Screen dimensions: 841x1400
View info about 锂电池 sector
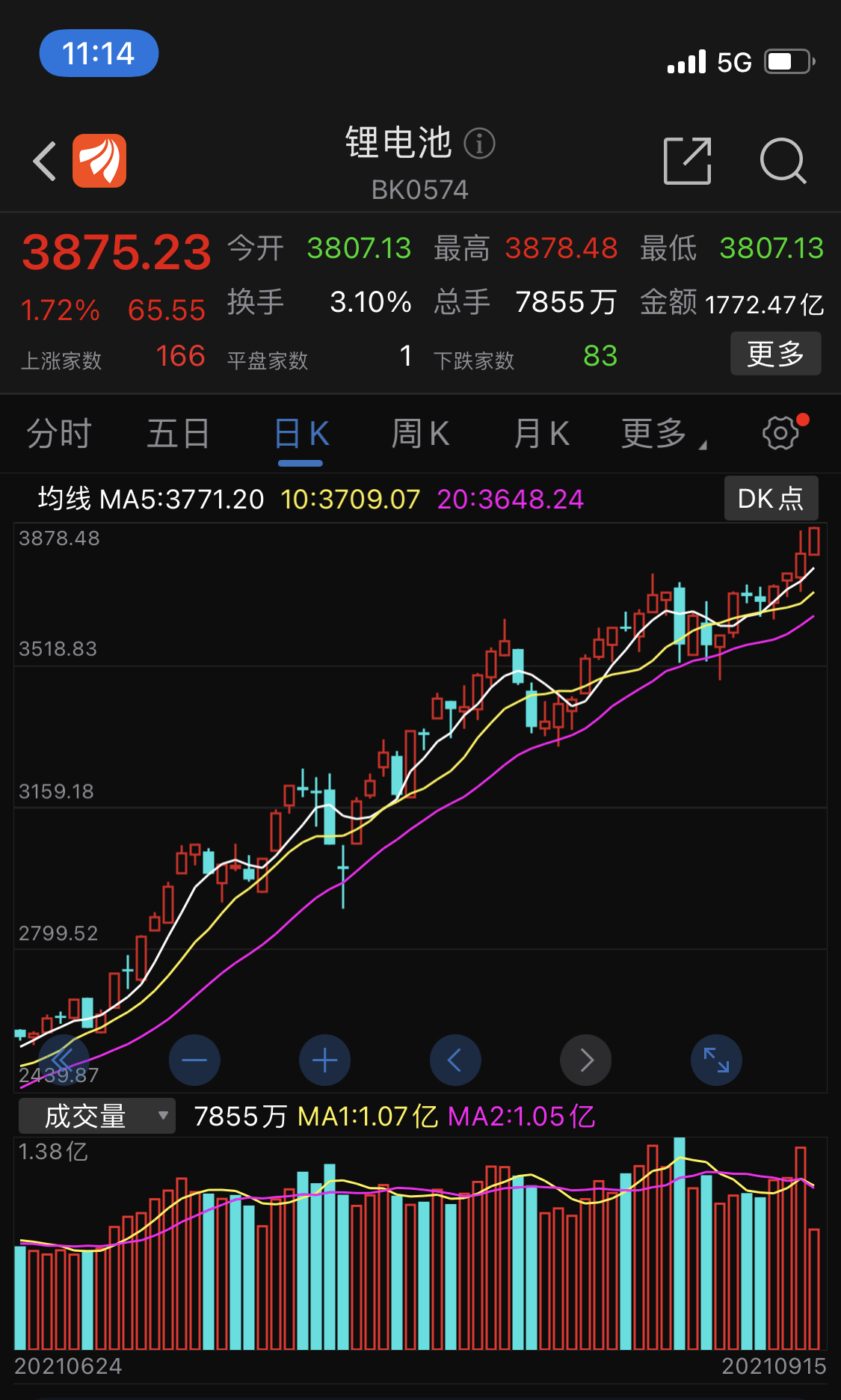pyautogui.click(x=479, y=143)
